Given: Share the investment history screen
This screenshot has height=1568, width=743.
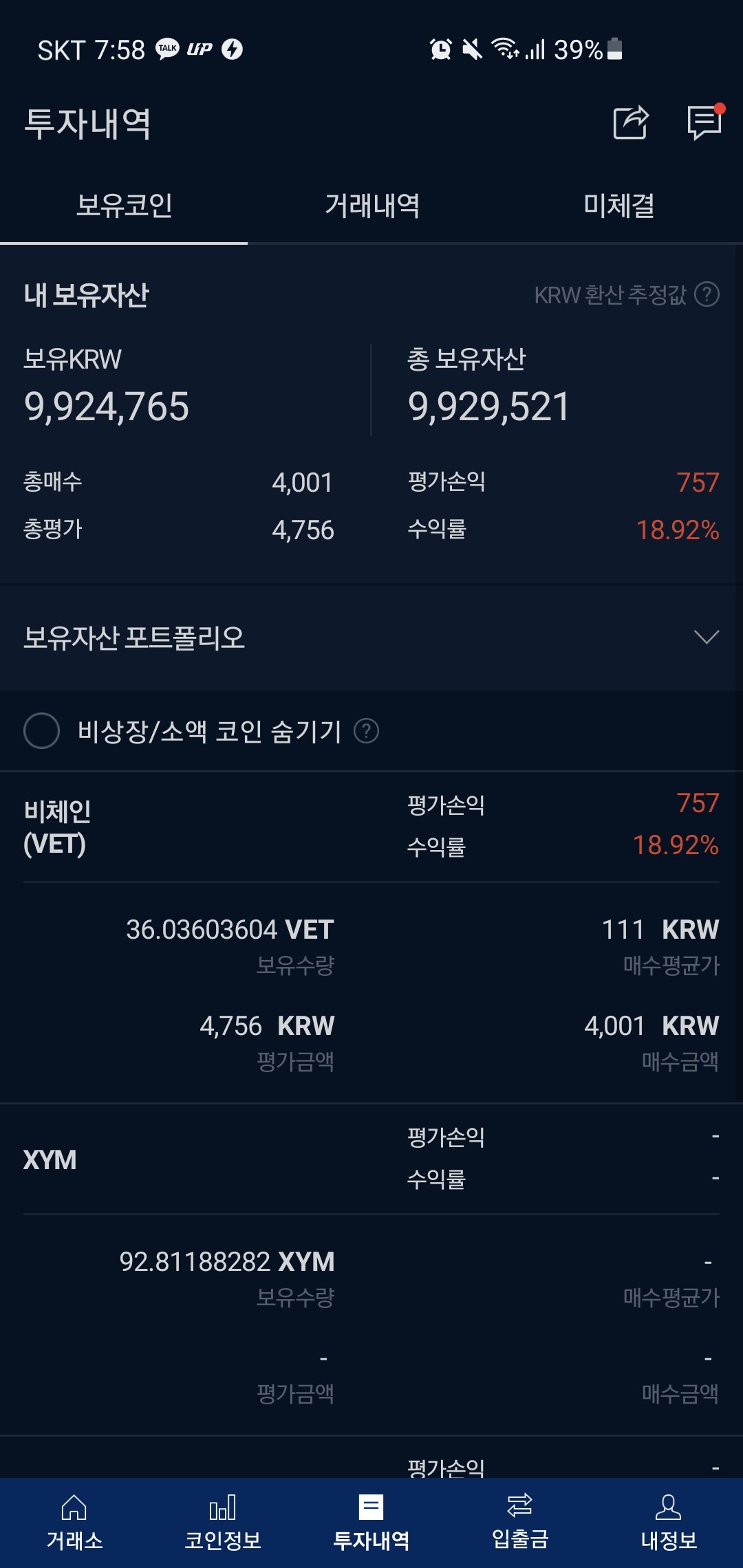Looking at the screenshot, I should [631, 123].
